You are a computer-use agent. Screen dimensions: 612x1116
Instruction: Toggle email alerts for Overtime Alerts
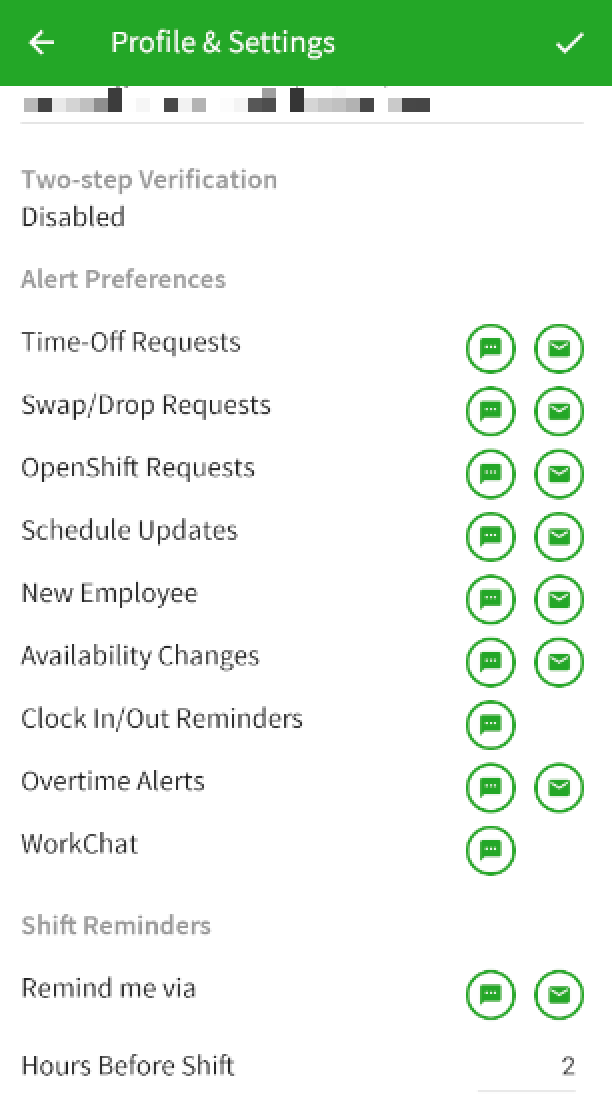tap(559, 788)
